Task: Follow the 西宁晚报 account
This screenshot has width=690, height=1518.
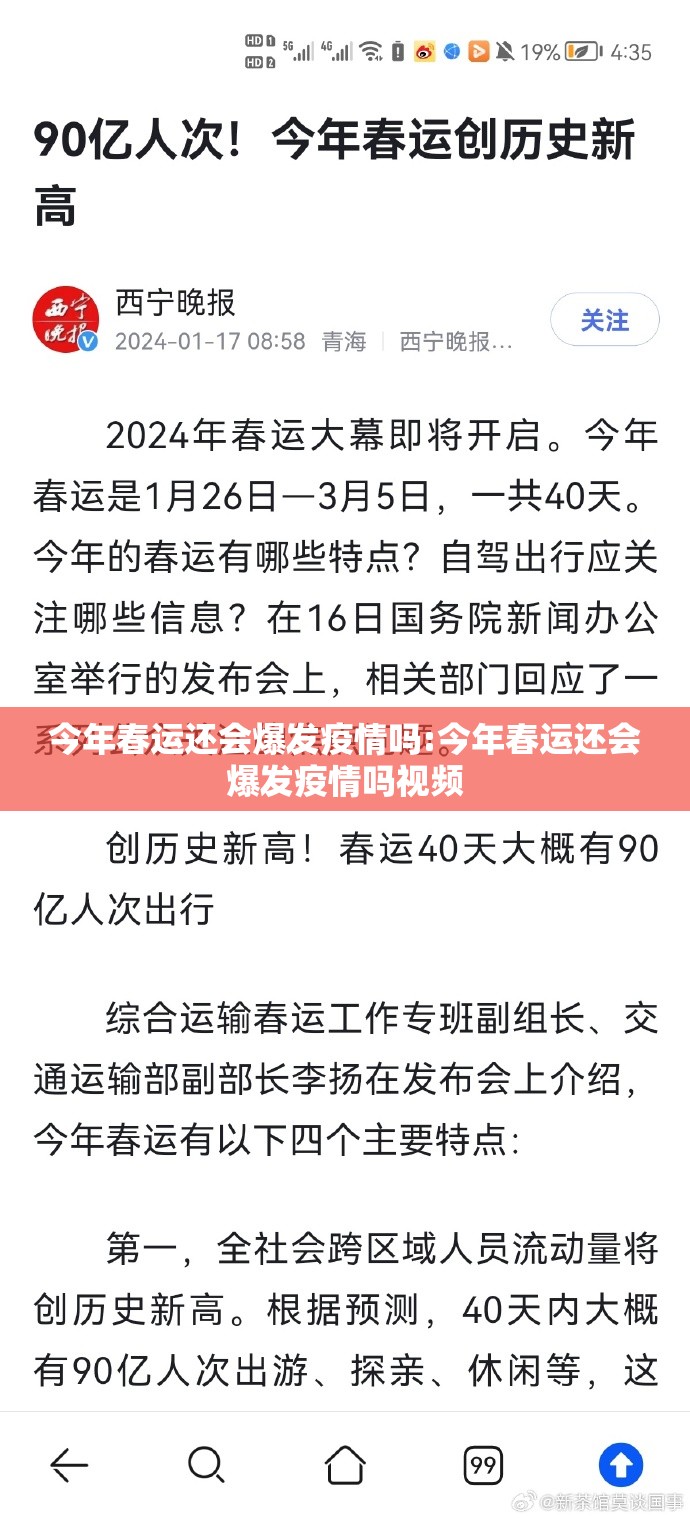Action: point(604,321)
